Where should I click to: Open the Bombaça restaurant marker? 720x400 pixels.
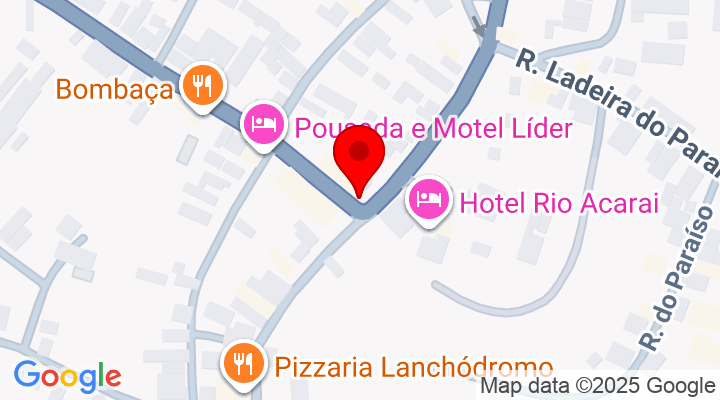(203, 86)
